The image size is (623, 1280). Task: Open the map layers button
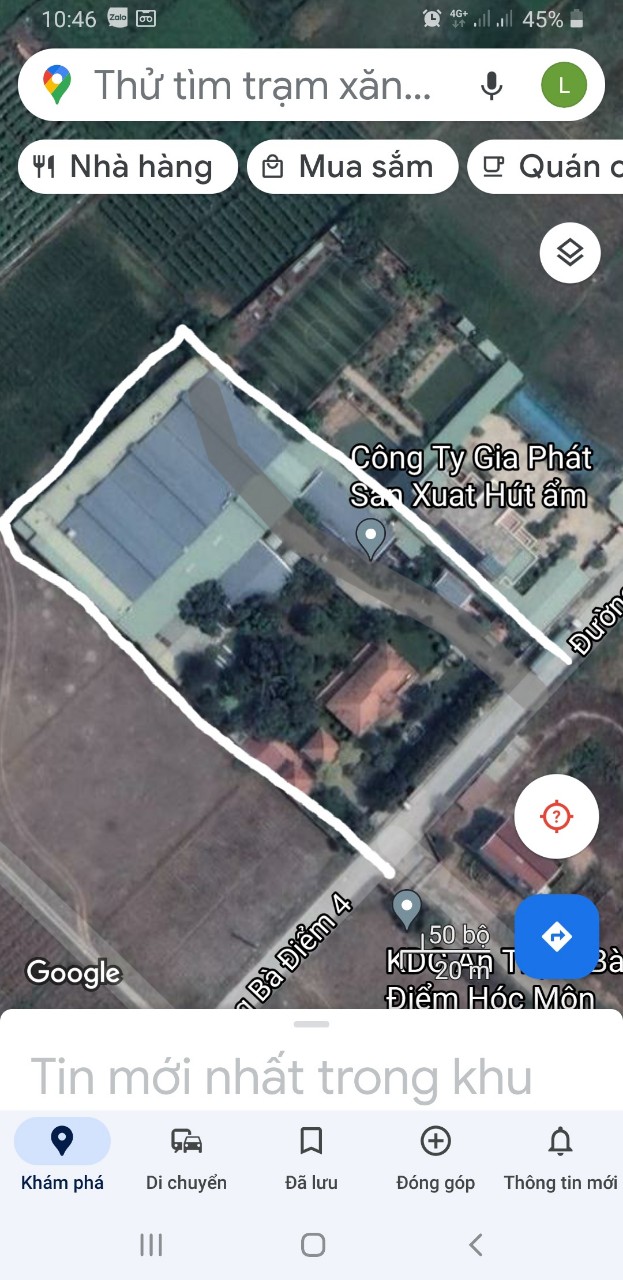tap(570, 253)
